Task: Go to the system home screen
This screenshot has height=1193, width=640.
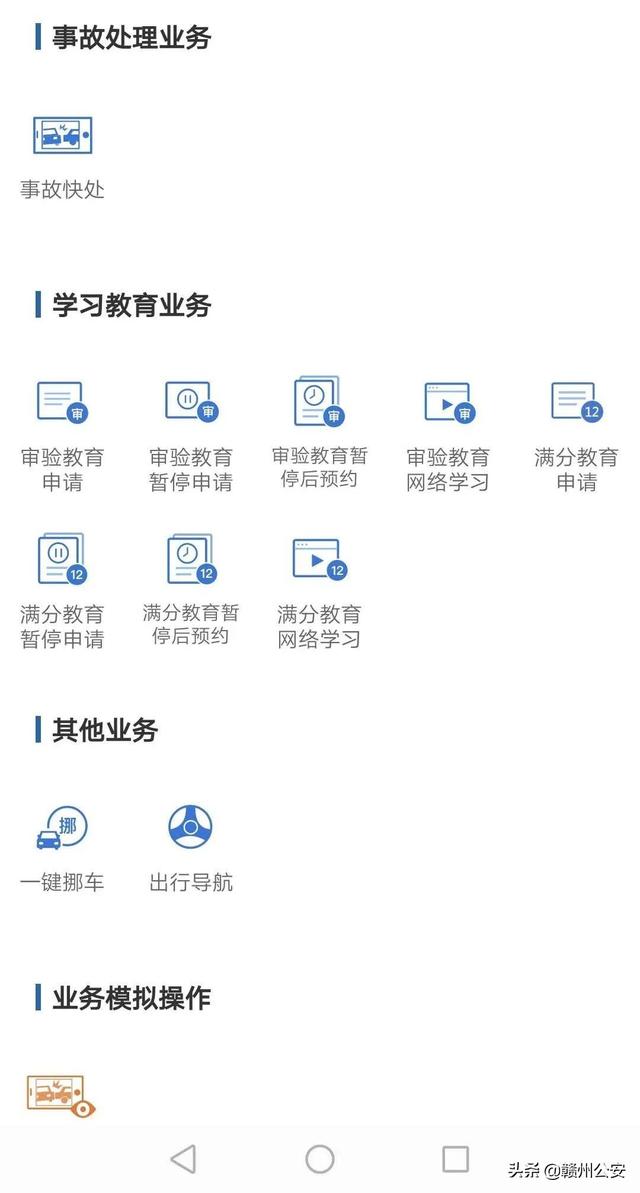Action: pos(320,1159)
